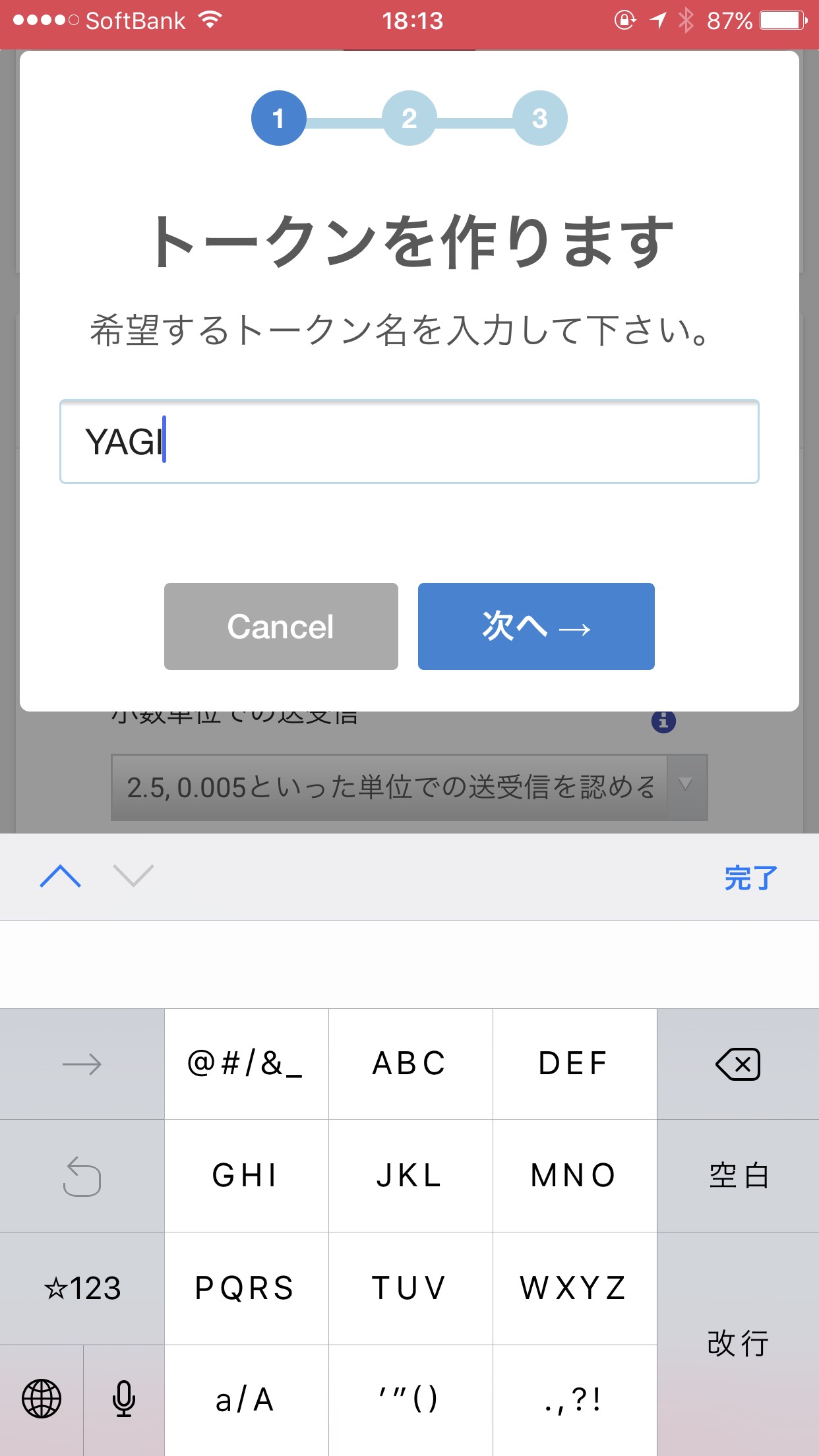Proceed with the 次へ button
The width and height of the screenshot is (819, 1456).
pyautogui.click(x=535, y=626)
